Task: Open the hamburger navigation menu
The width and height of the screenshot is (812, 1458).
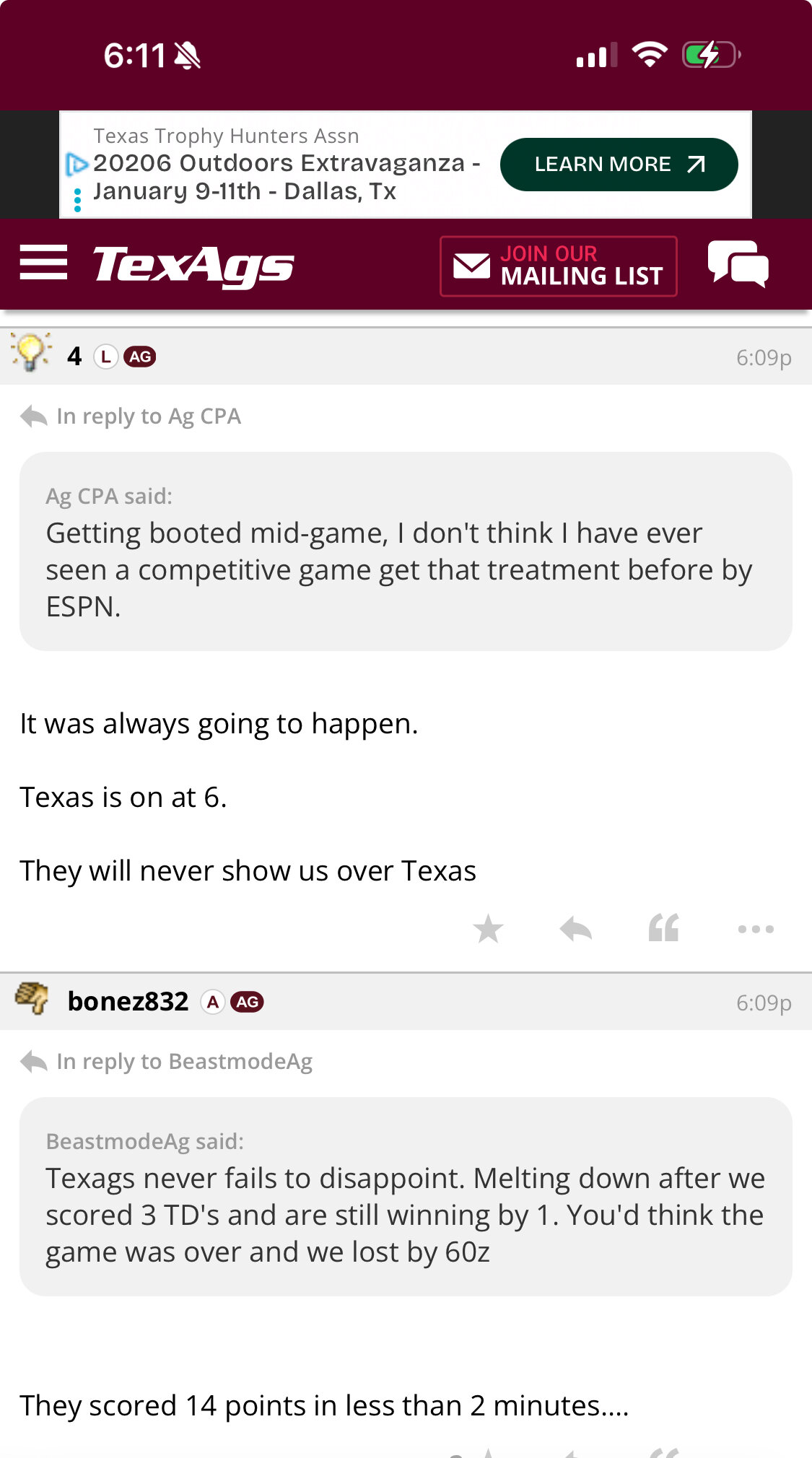Action: (43, 262)
